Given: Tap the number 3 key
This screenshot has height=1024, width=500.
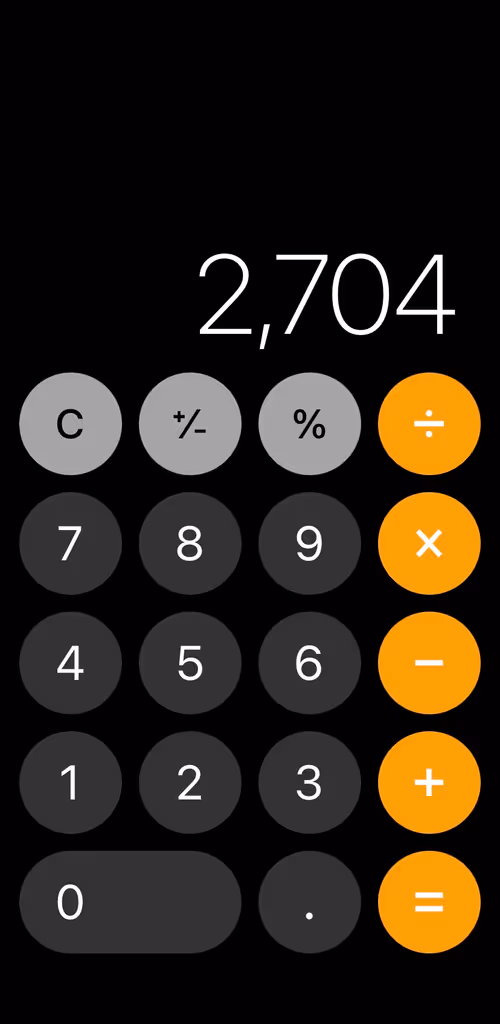Looking at the screenshot, I should click(x=309, y=782).
